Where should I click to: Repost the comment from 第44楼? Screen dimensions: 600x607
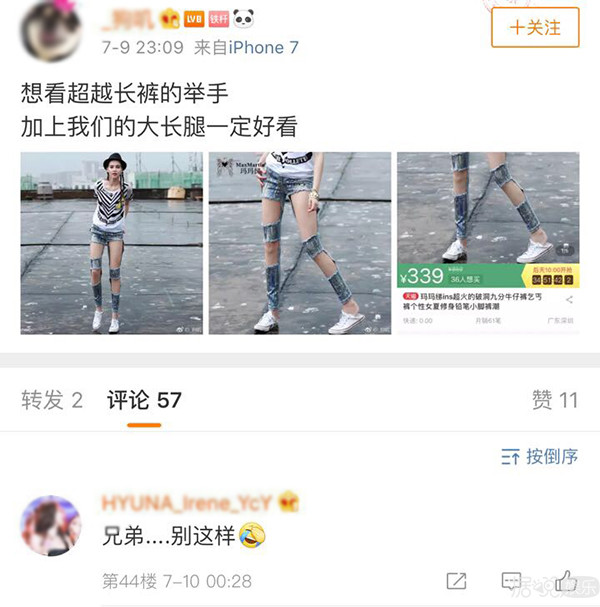pyautogui.click(x=456, y=581)
